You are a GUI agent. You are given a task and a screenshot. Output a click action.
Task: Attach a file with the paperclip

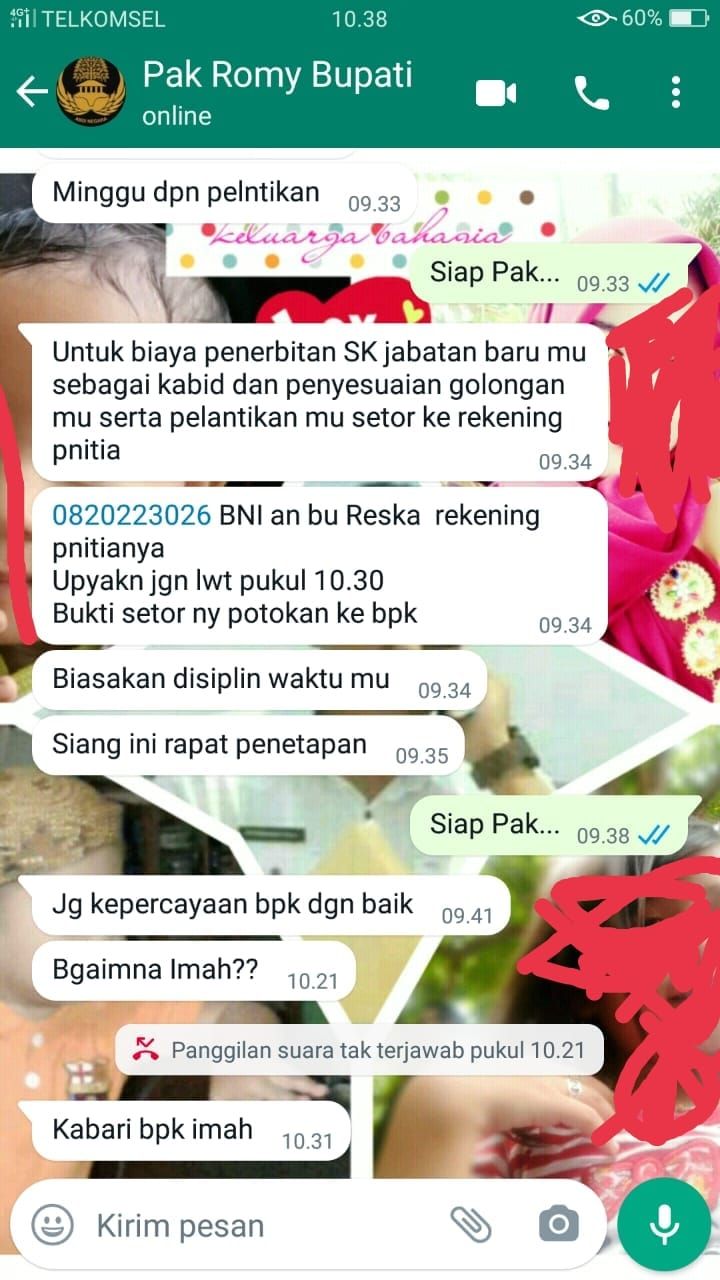tap(470, 1224)
